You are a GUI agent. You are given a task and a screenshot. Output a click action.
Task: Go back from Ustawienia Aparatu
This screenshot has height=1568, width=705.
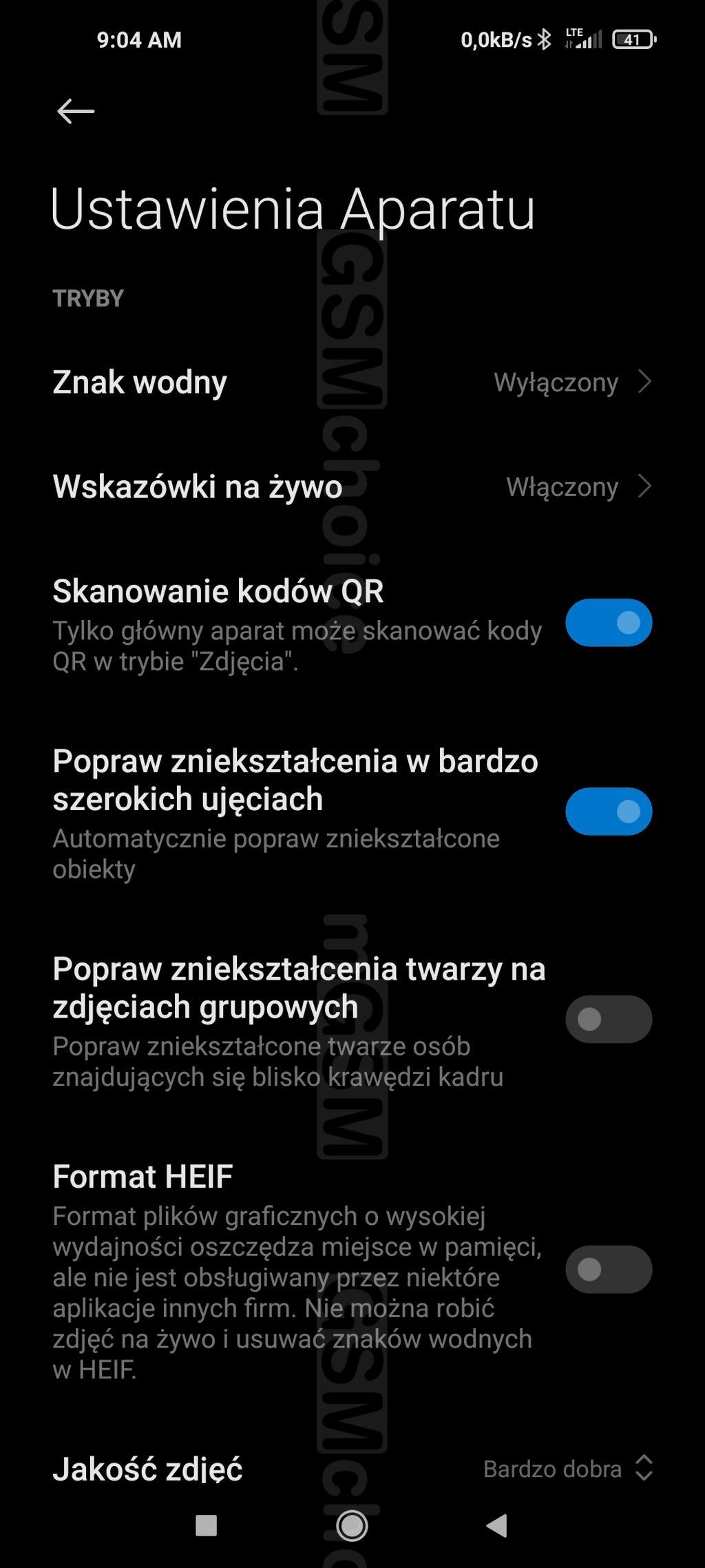(75, 111)
